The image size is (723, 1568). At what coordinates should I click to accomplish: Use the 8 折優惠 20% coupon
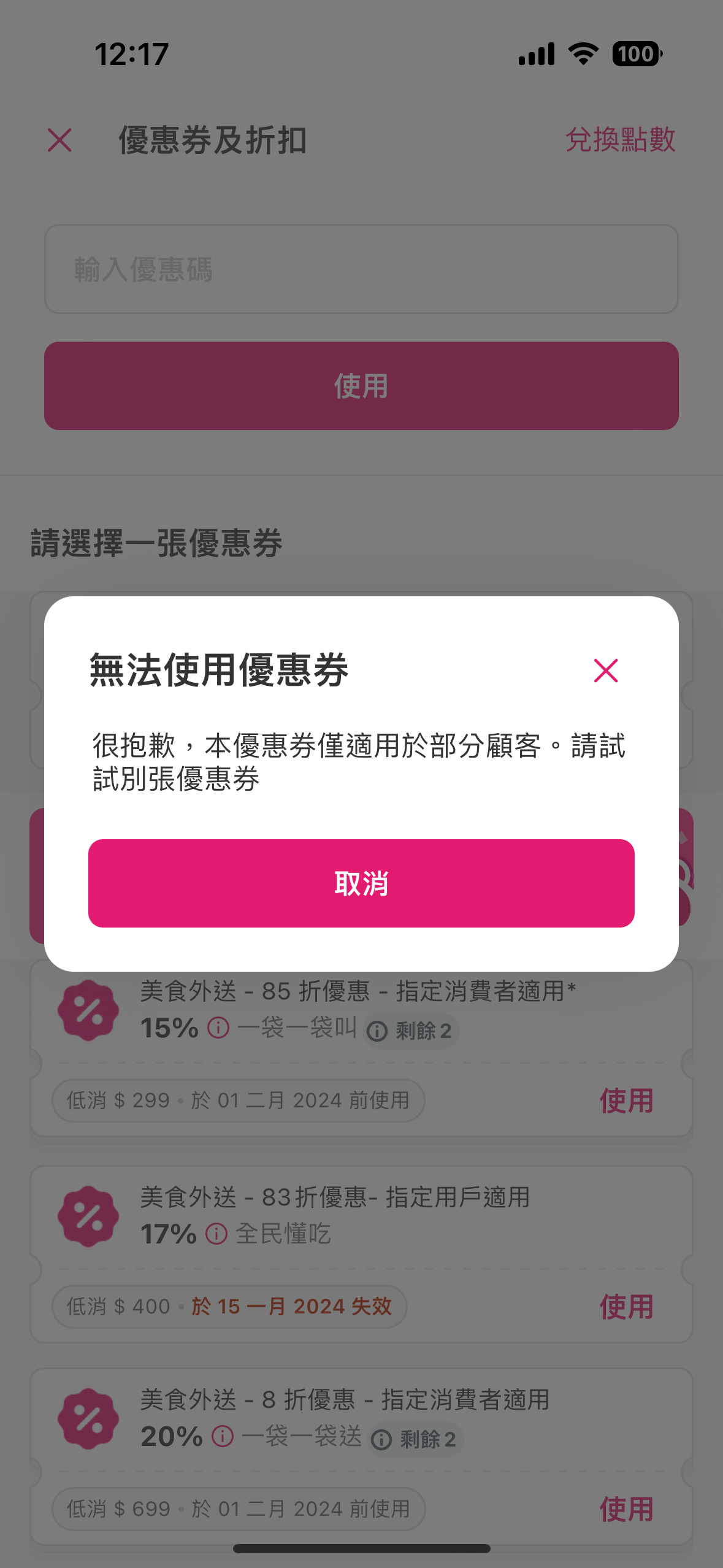[x=626, y=1509]
